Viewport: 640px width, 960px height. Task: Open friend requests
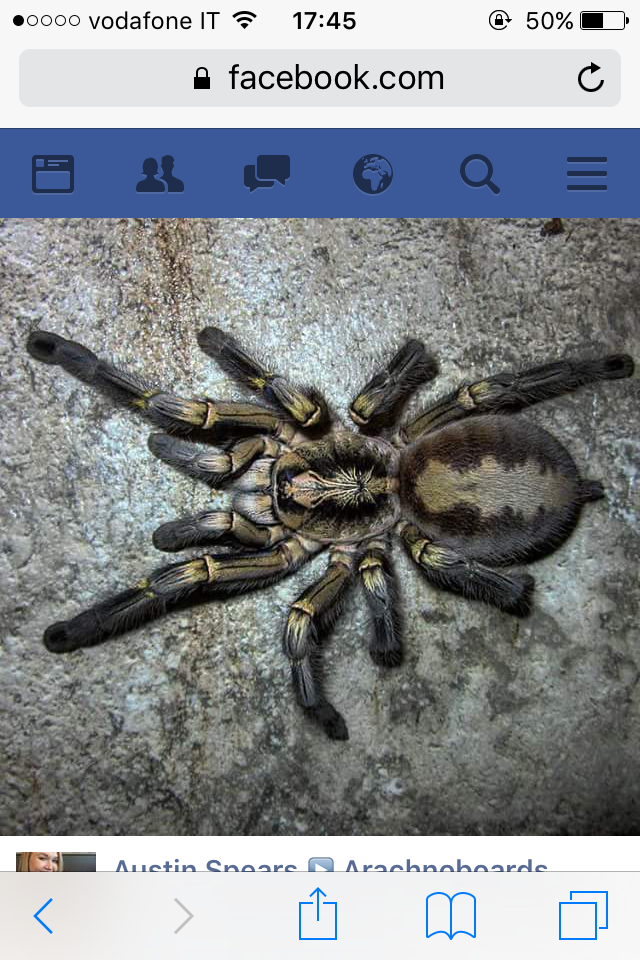click(160, 174)
